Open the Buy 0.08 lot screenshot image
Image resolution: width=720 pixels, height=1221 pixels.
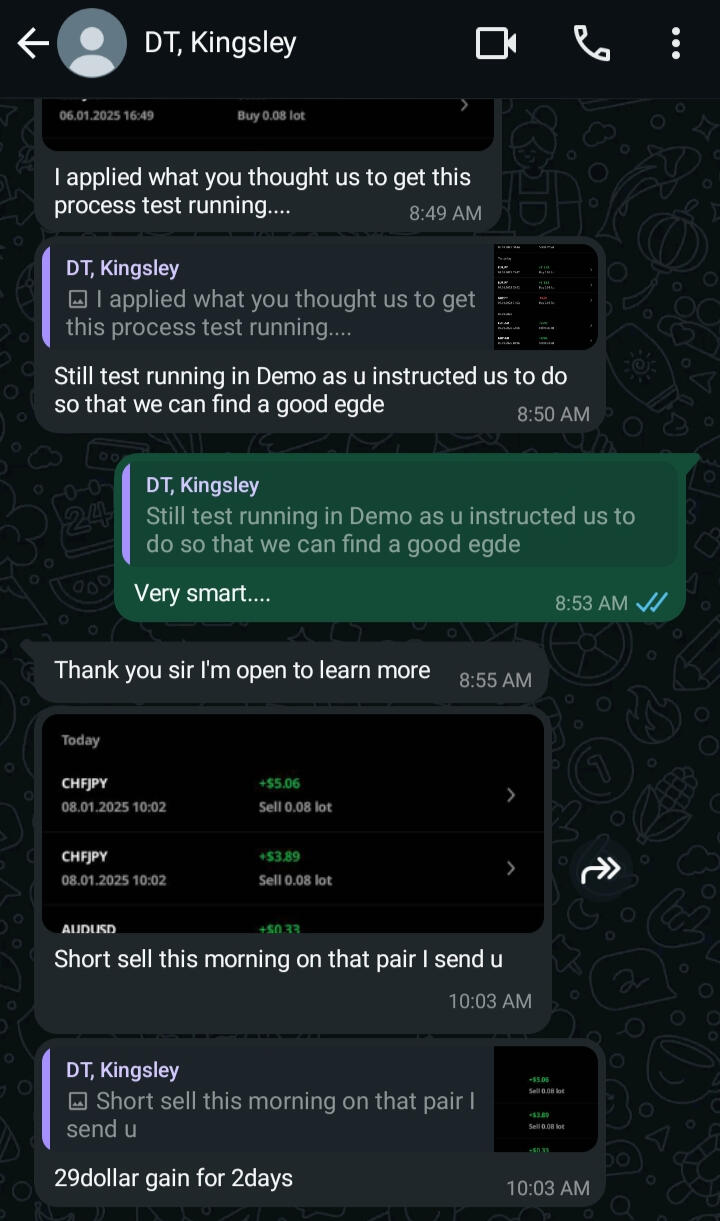click(268, 124)
